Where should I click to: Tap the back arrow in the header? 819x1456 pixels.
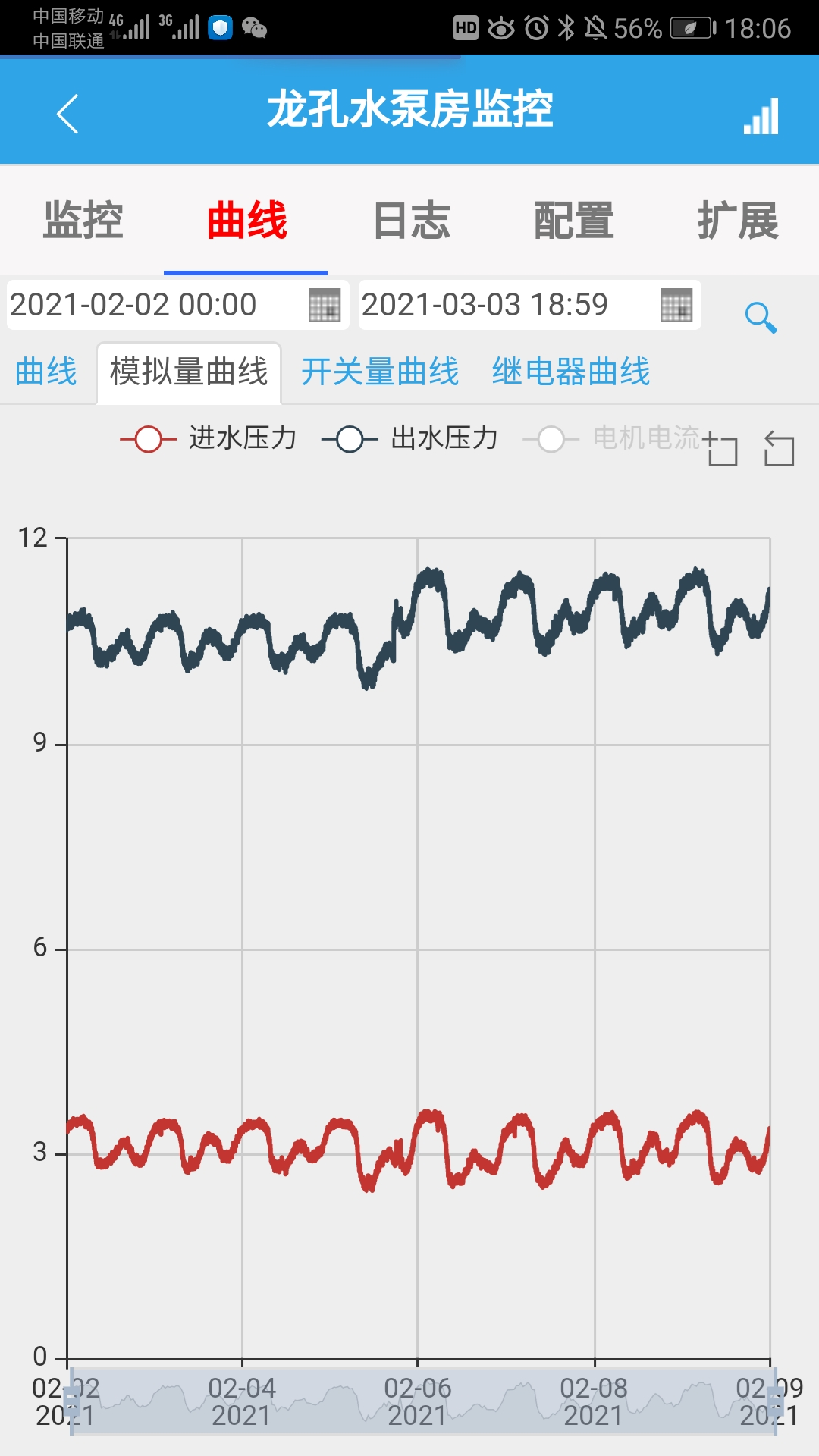[x=67, y=112]
